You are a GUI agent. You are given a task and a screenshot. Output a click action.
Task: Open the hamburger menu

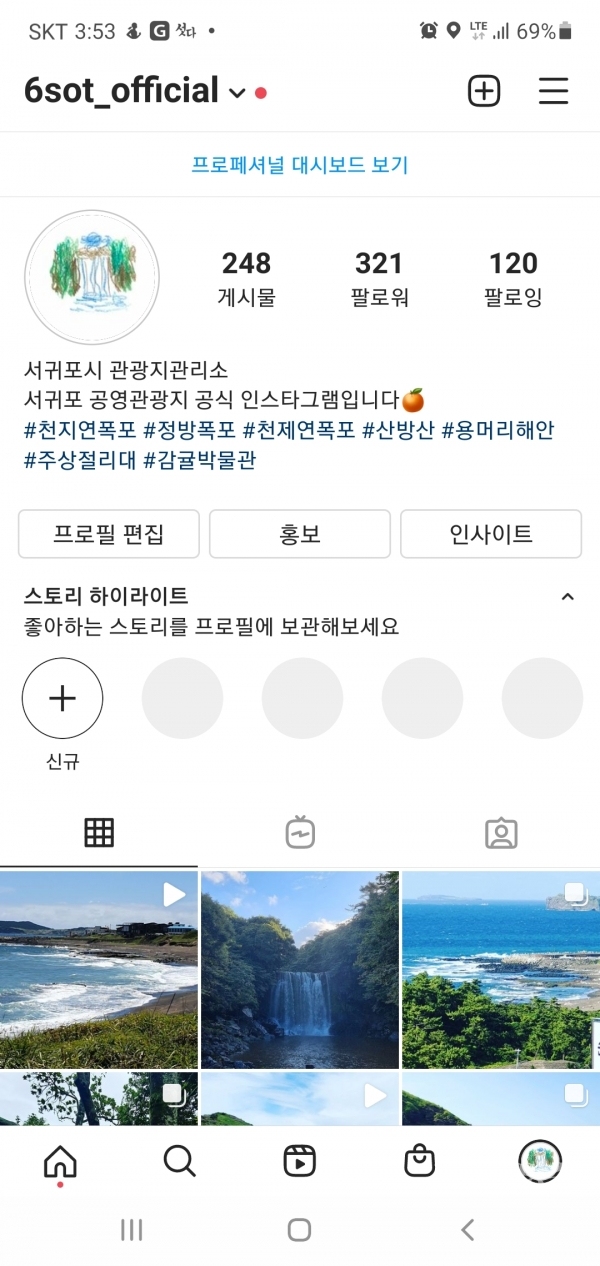[x=553, y=91]
